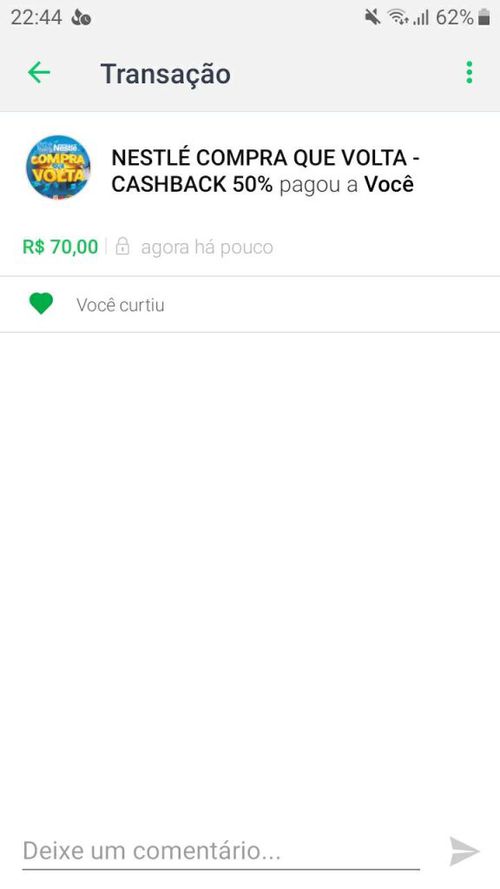Send the comment with the arrow icon
Viewport: 500px width, 889px height.
click(x=464, y=852)
